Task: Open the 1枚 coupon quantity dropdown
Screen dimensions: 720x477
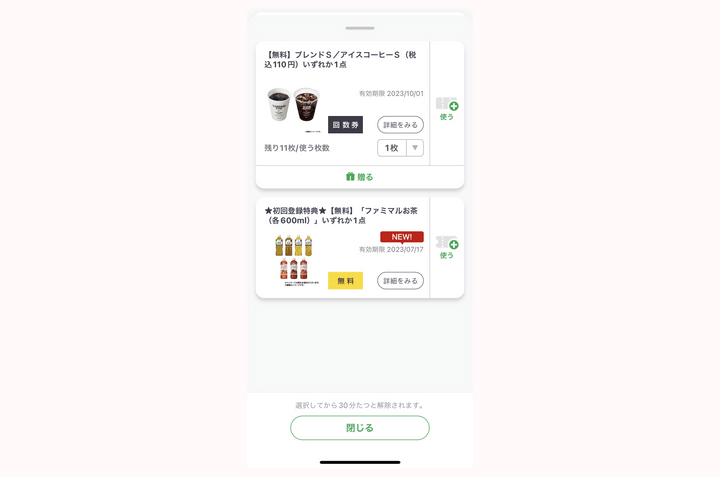Action: coord(400,148)
